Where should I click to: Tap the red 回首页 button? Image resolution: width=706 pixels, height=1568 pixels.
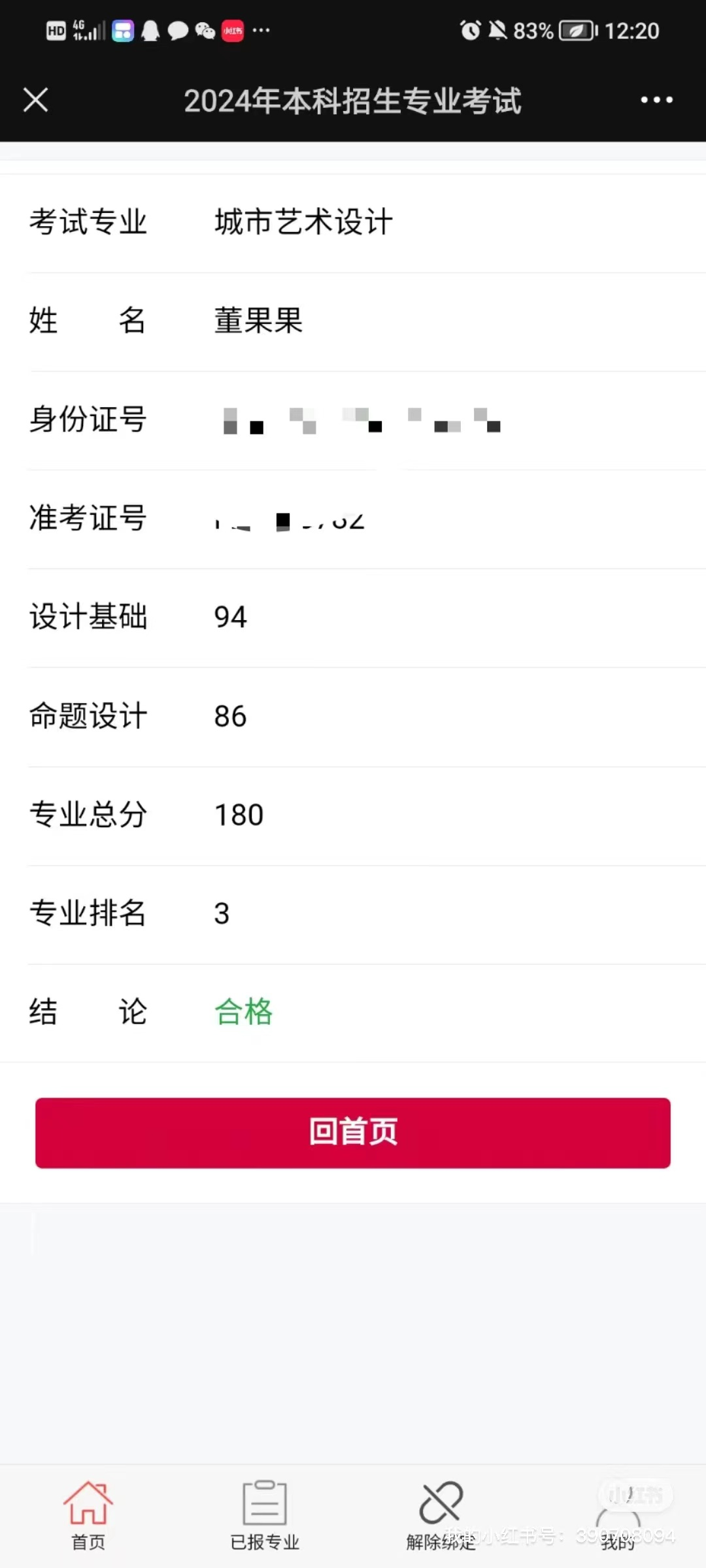tap(353, 1132)
